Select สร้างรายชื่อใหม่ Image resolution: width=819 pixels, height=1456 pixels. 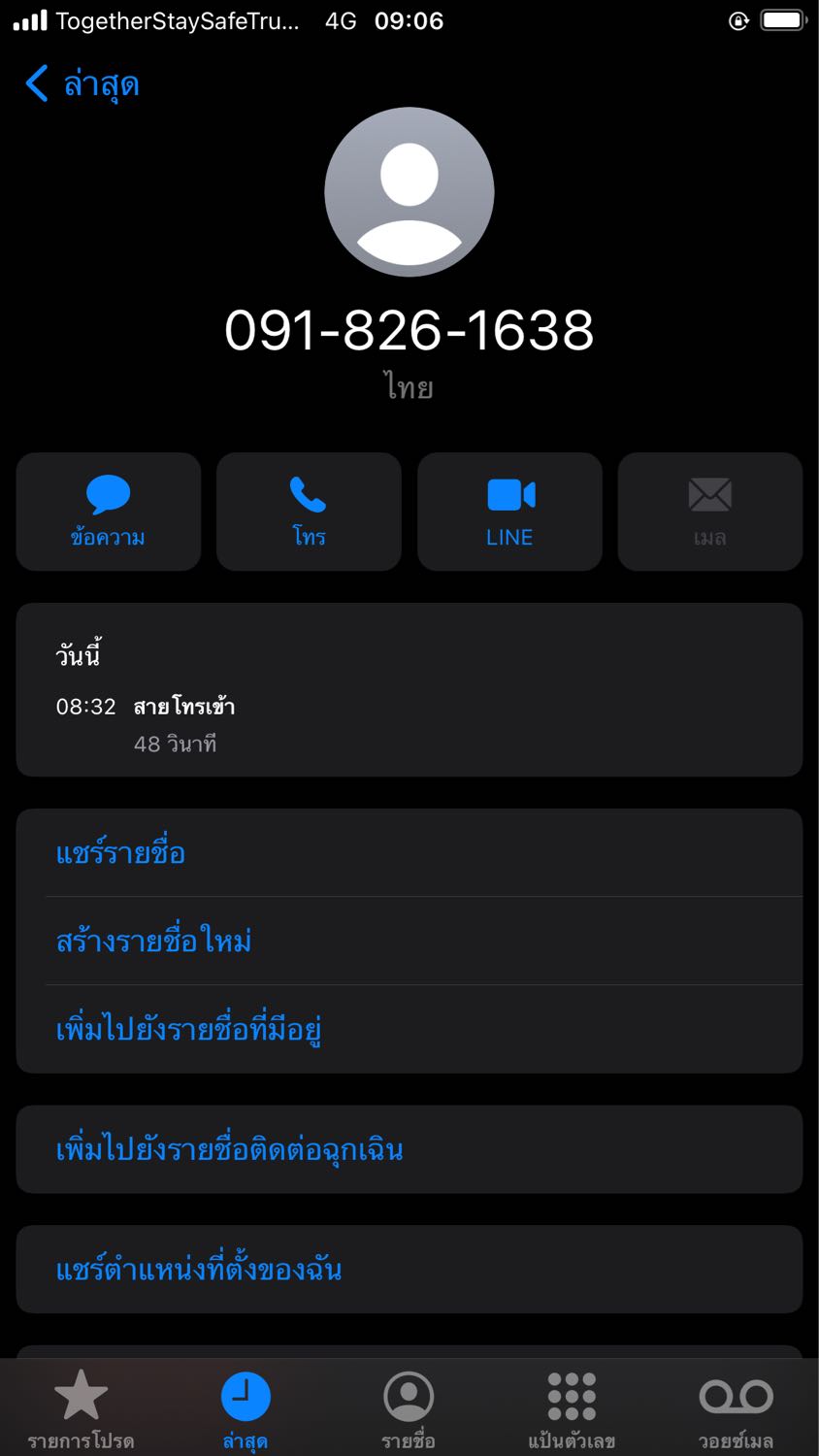(x=409, y=941)
